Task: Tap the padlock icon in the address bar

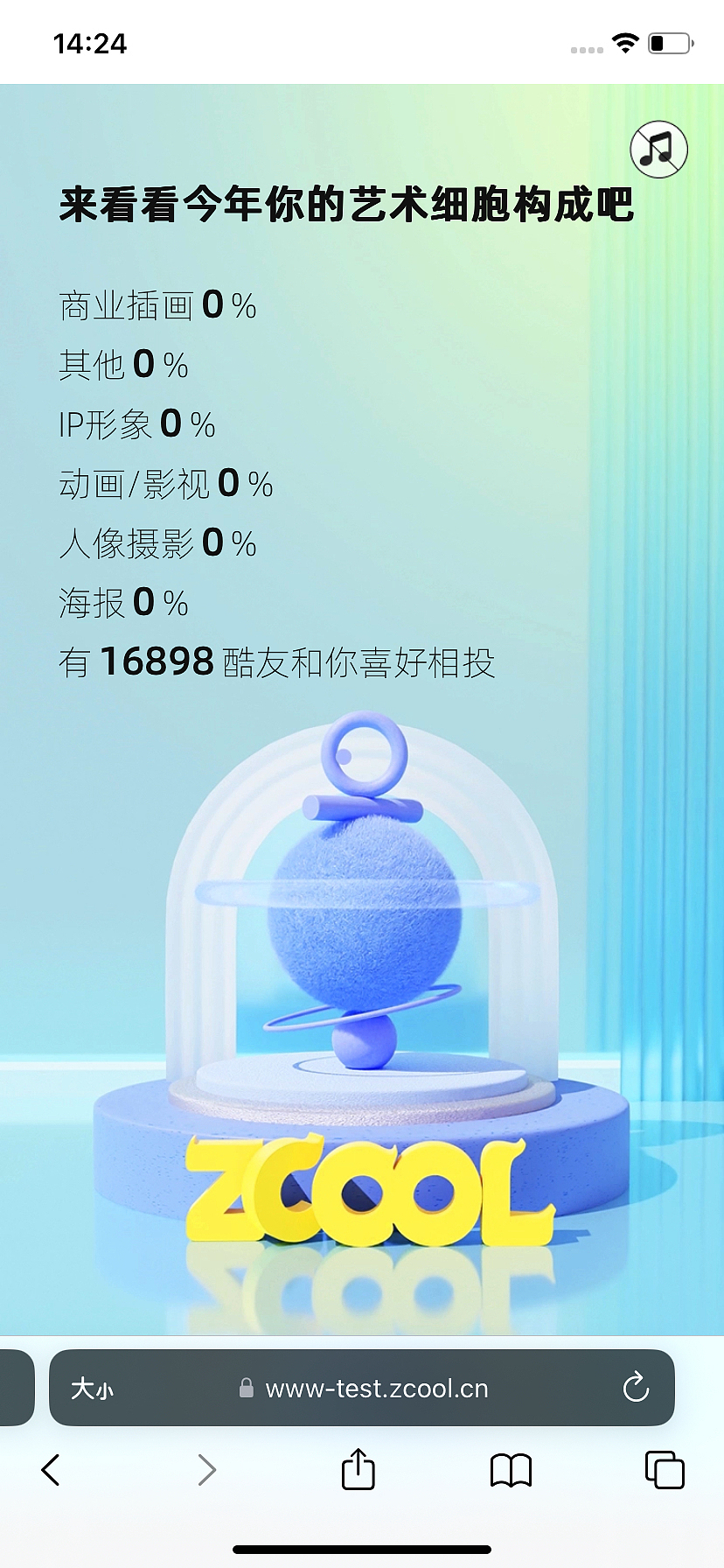Action: (x=246, y=1388)
